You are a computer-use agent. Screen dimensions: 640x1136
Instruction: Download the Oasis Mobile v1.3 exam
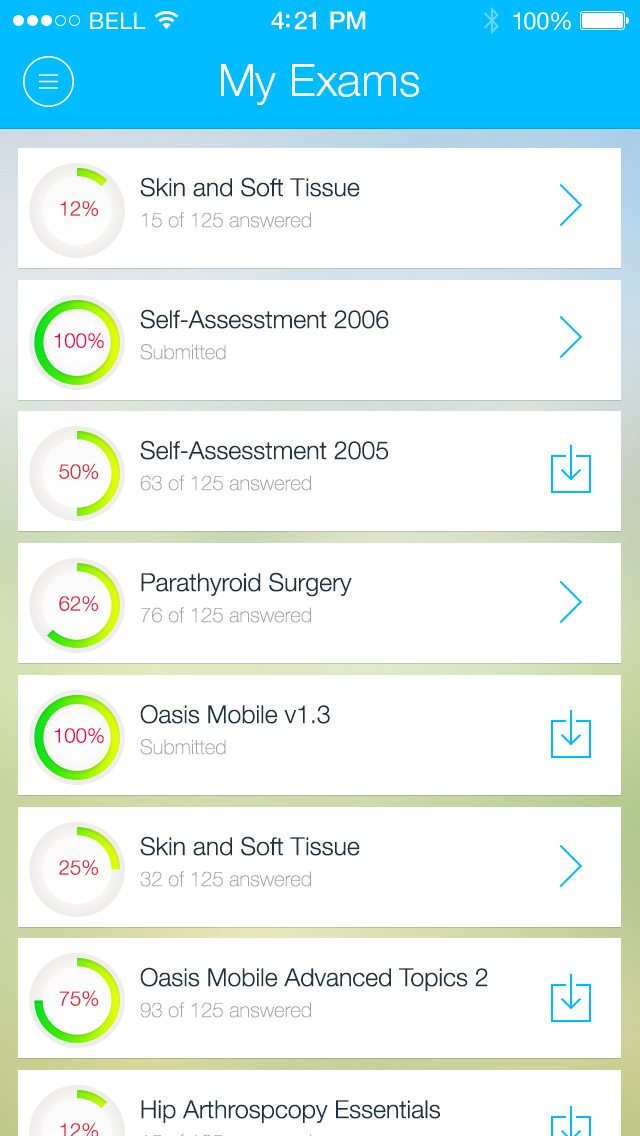click(x=571, y=735)
